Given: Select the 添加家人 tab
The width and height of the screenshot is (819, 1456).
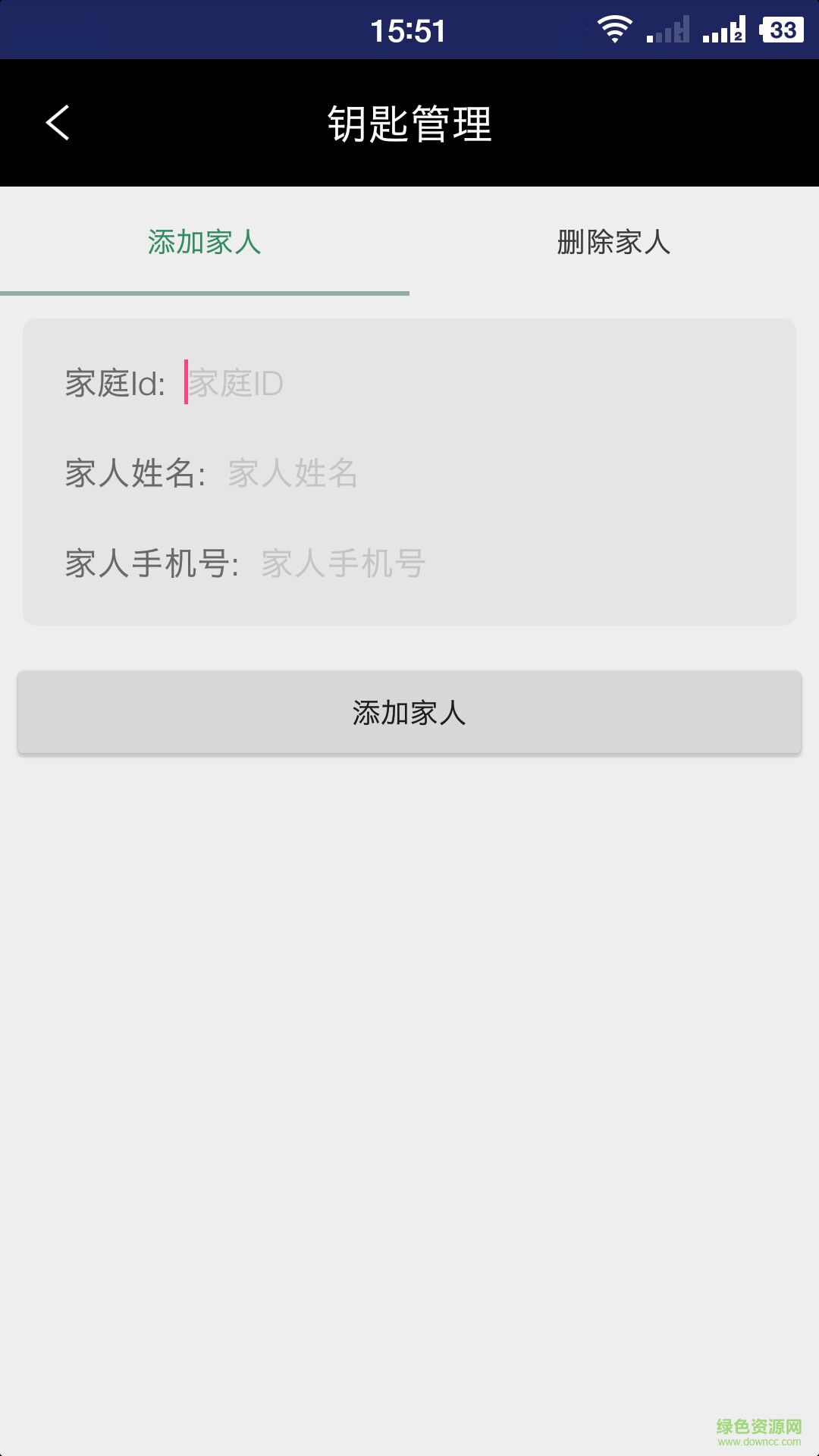Looking at the screenshot, I should (x=205, y=243).
